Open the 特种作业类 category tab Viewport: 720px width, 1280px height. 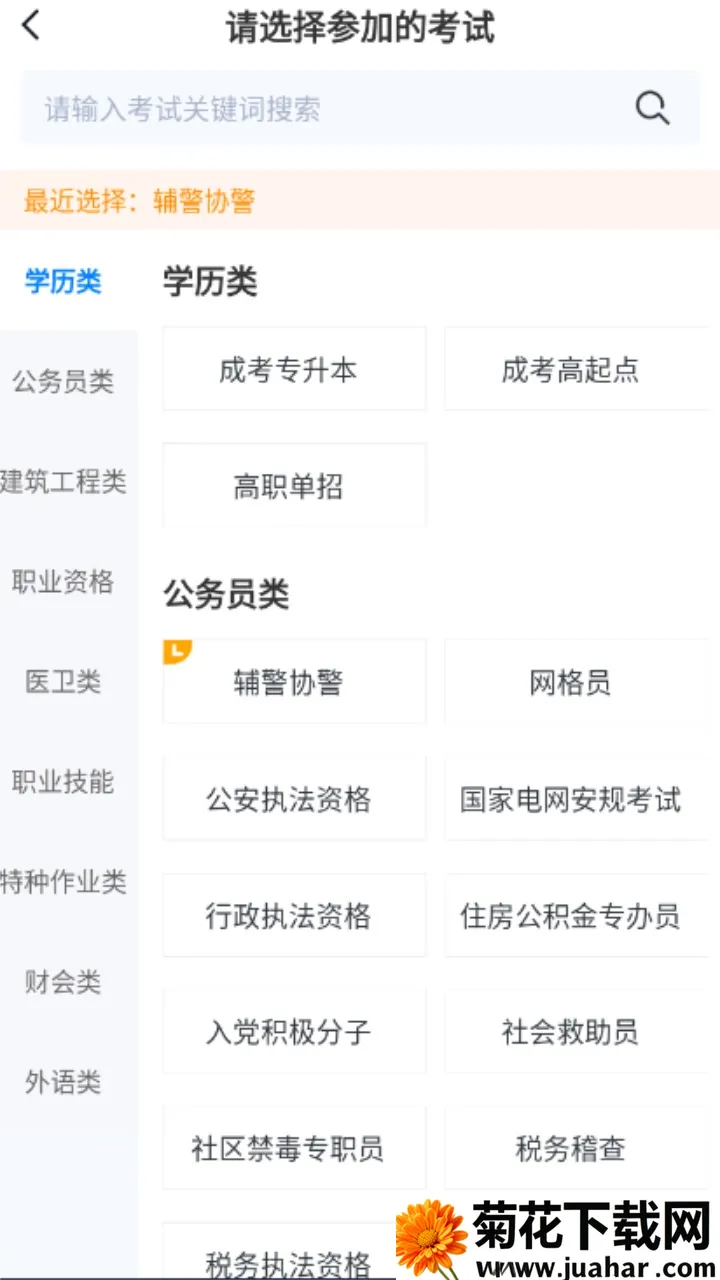click(63, 882)
